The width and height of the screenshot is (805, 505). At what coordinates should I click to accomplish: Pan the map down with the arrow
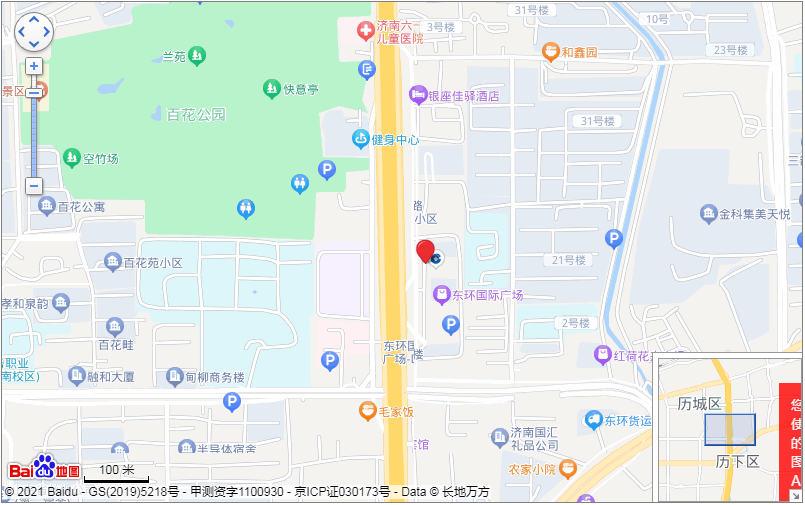(x=34, y=44)
